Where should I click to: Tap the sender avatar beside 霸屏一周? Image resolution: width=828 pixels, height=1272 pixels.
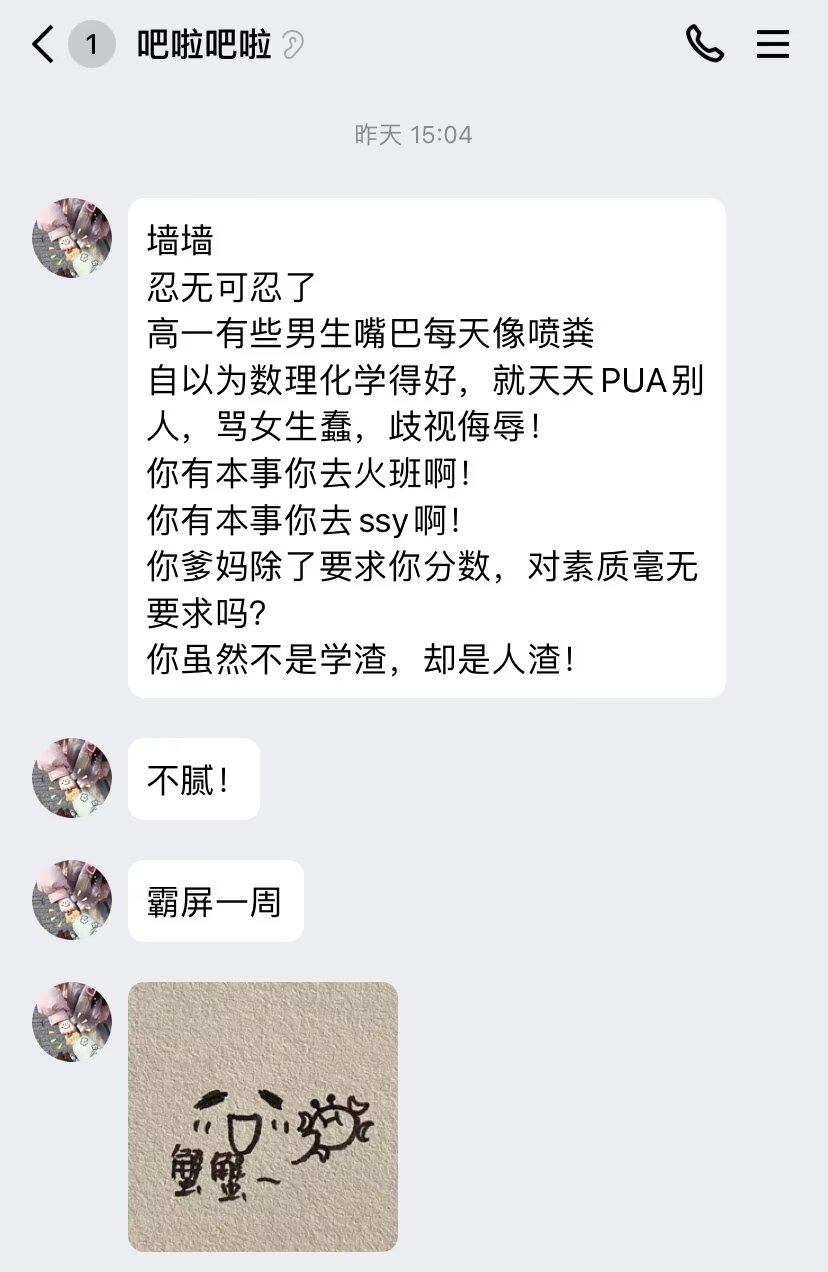[x=72, y=900]
